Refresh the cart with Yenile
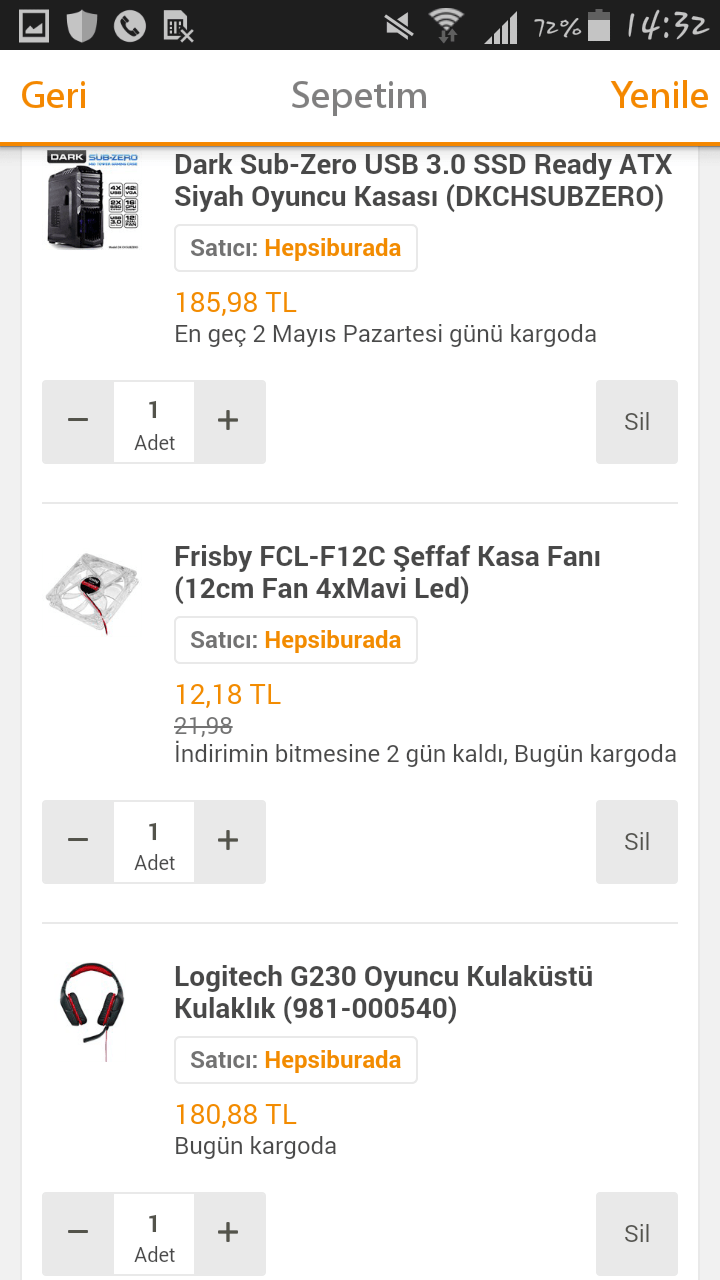Viewport: 720px width, 1280px height. [659, 96]
